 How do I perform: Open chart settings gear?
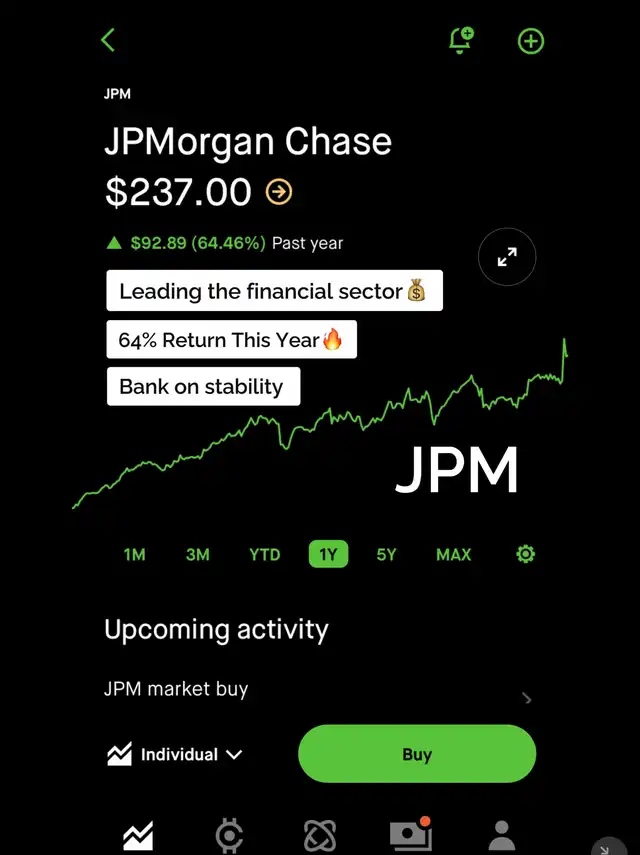525,554
